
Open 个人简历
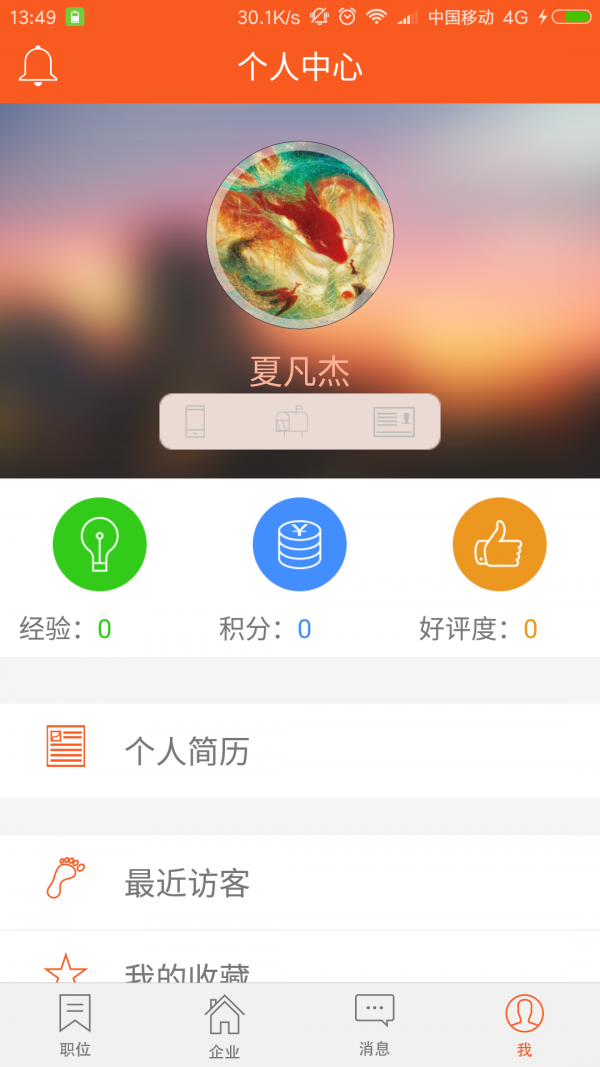pyautogui.click(x=300, y=750)
